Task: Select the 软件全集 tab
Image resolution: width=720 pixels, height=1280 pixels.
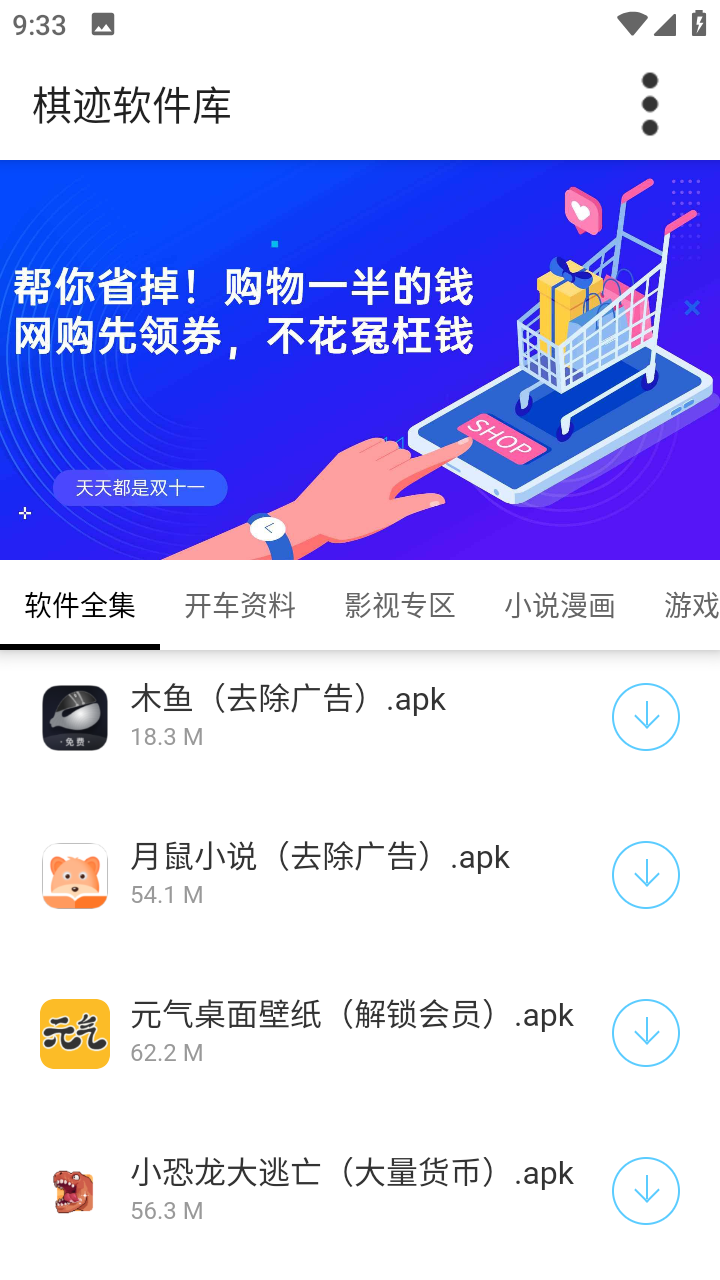Action: click(x=79, y=606)
